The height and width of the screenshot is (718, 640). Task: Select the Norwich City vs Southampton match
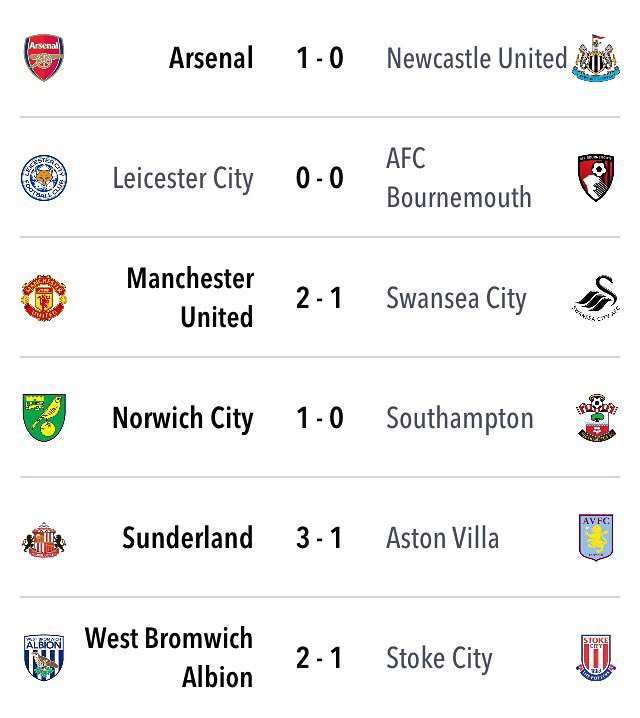pos(320,418)
